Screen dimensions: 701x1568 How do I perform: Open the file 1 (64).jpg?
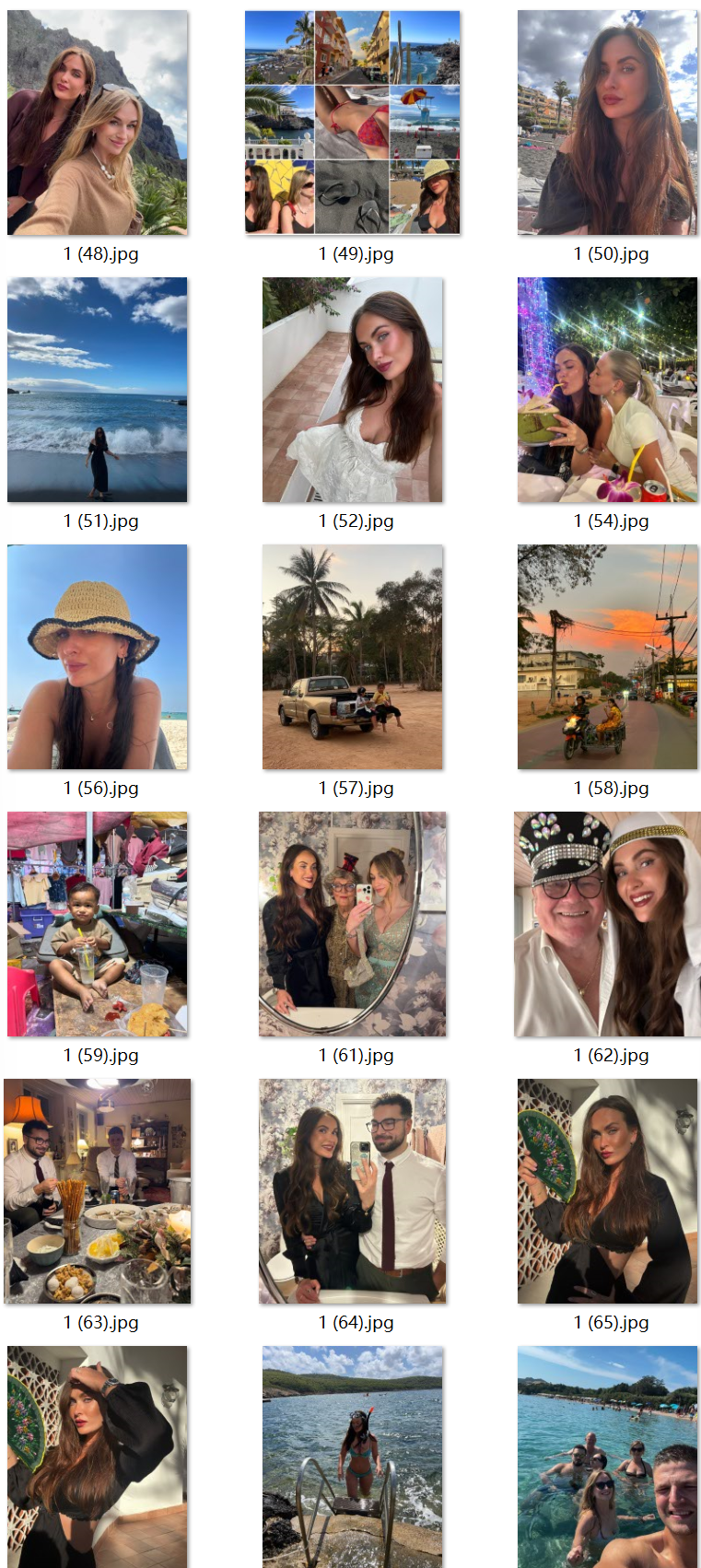coord(353,1191)
